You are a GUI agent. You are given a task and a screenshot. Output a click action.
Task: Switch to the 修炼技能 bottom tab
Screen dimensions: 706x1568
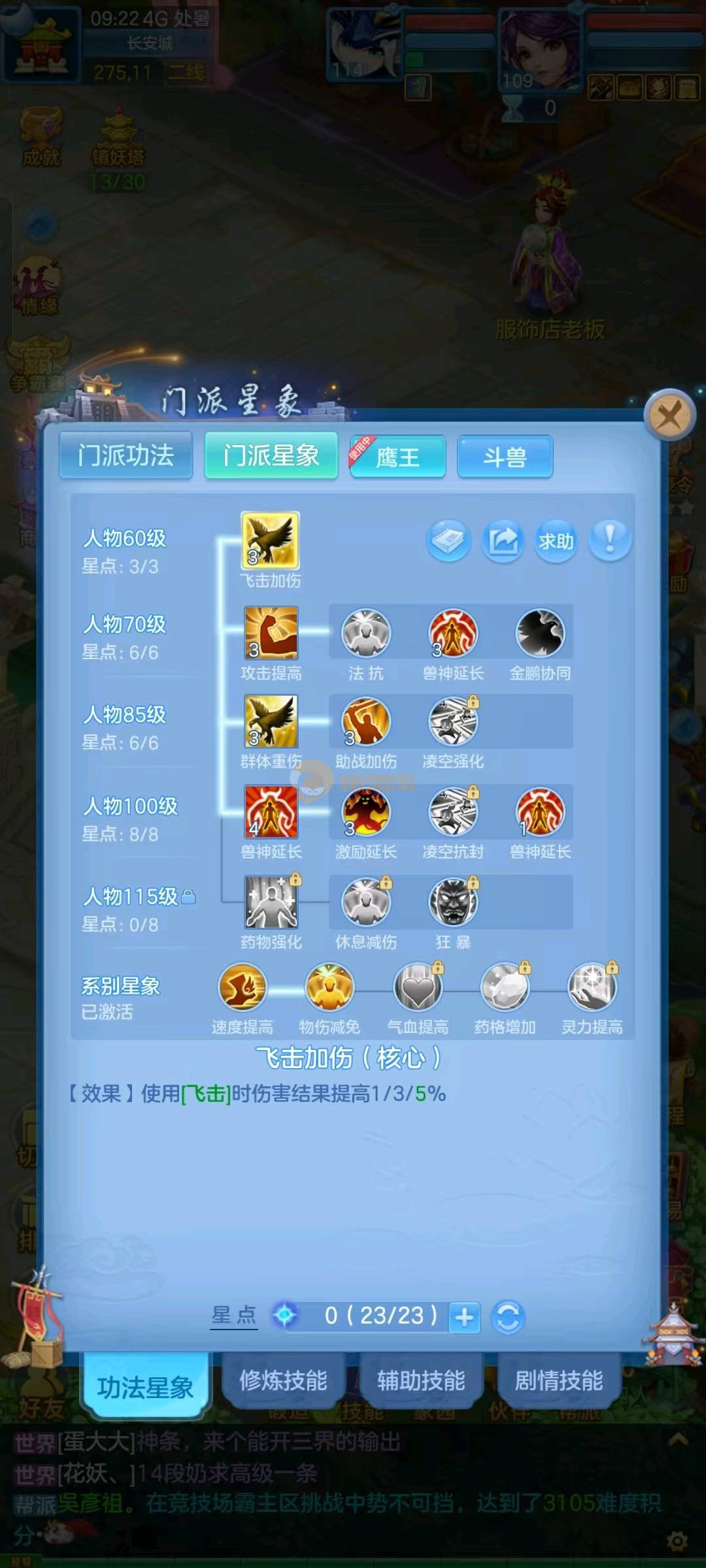click(x=283, y=1380)
